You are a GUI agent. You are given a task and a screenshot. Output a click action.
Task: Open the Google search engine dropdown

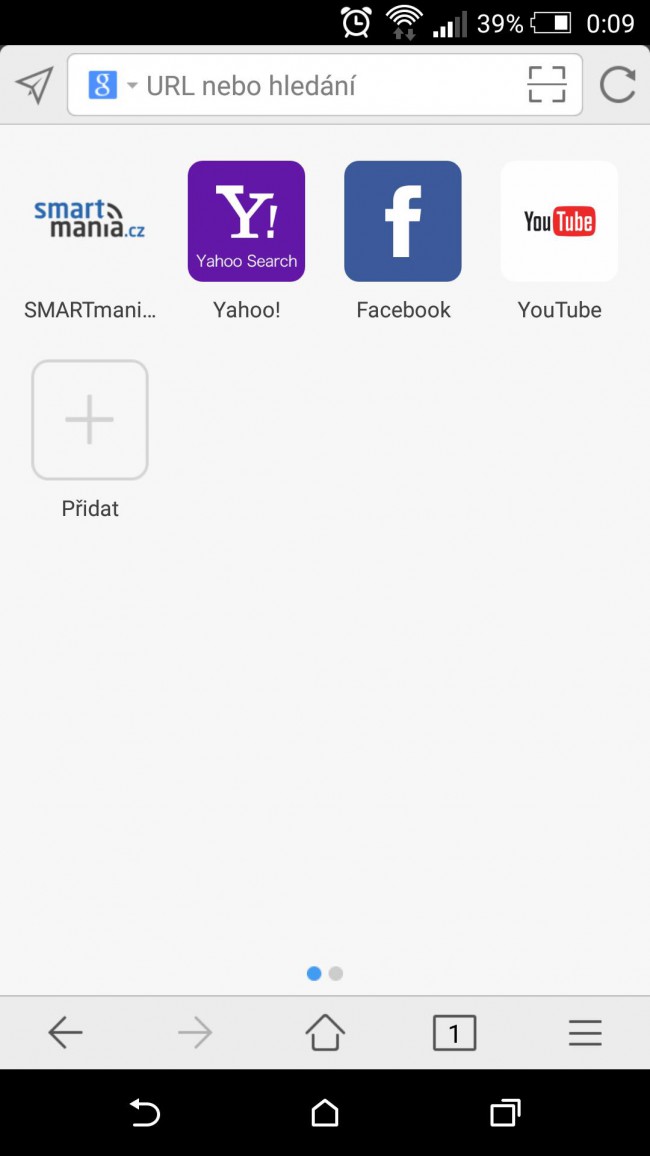click(x=113, y=85)
